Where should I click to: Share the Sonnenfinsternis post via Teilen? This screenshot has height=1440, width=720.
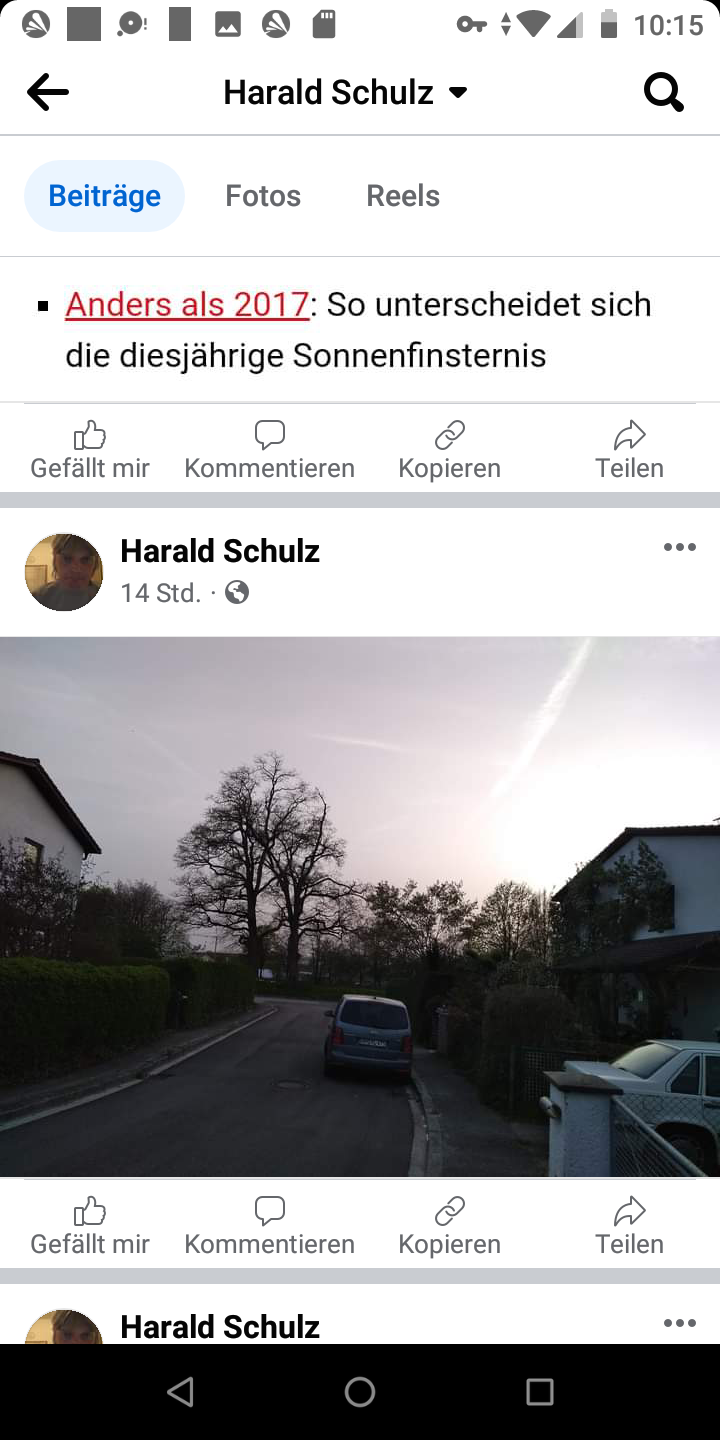click(x=630, y=450)
